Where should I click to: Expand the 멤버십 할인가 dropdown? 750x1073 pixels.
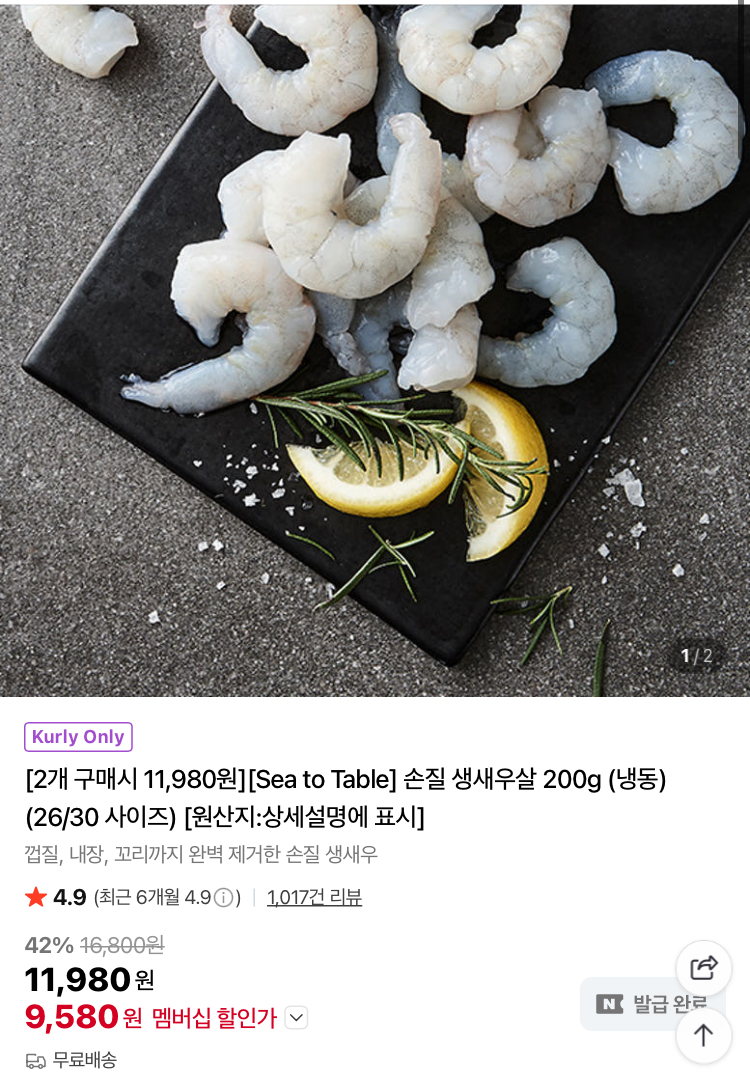296,1018
